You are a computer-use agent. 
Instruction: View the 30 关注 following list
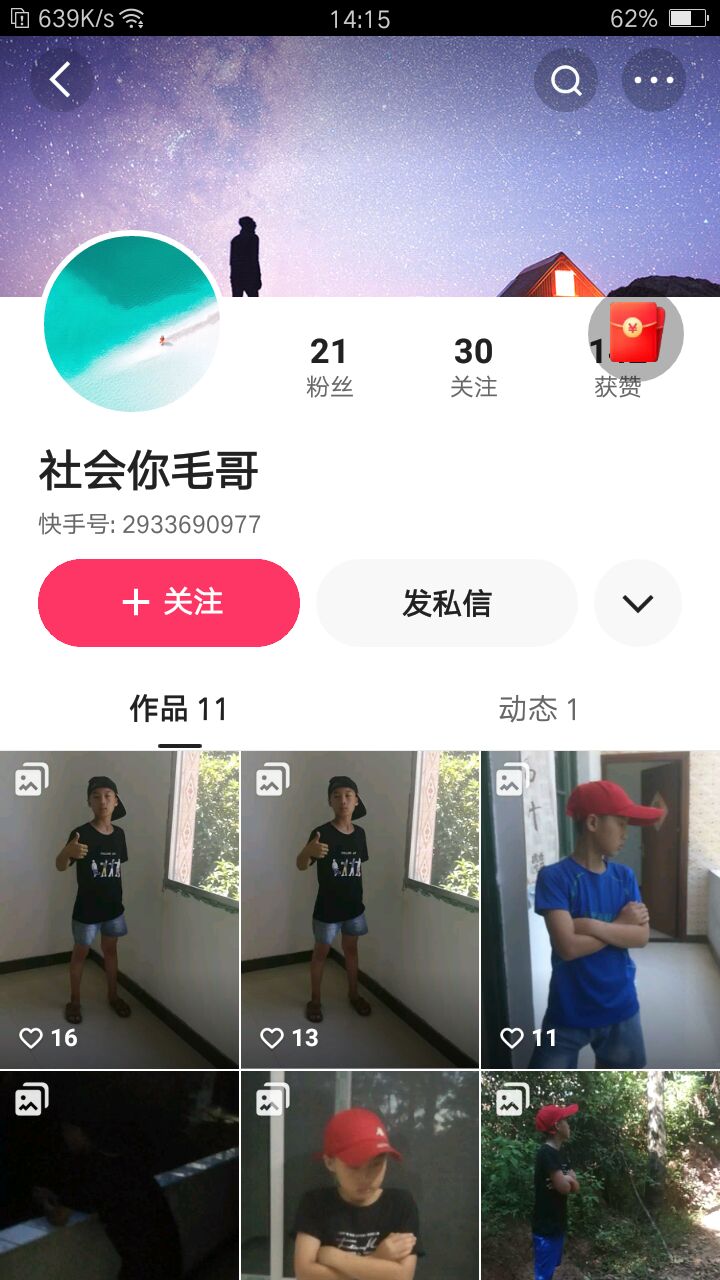(x=473, y=366)
